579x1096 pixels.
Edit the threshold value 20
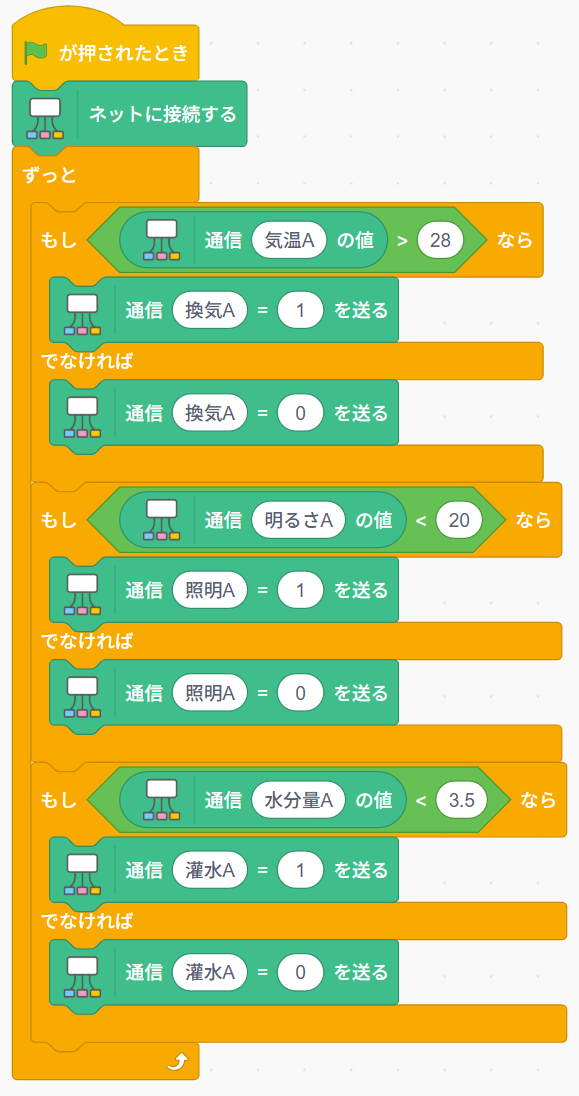[459, 521]
